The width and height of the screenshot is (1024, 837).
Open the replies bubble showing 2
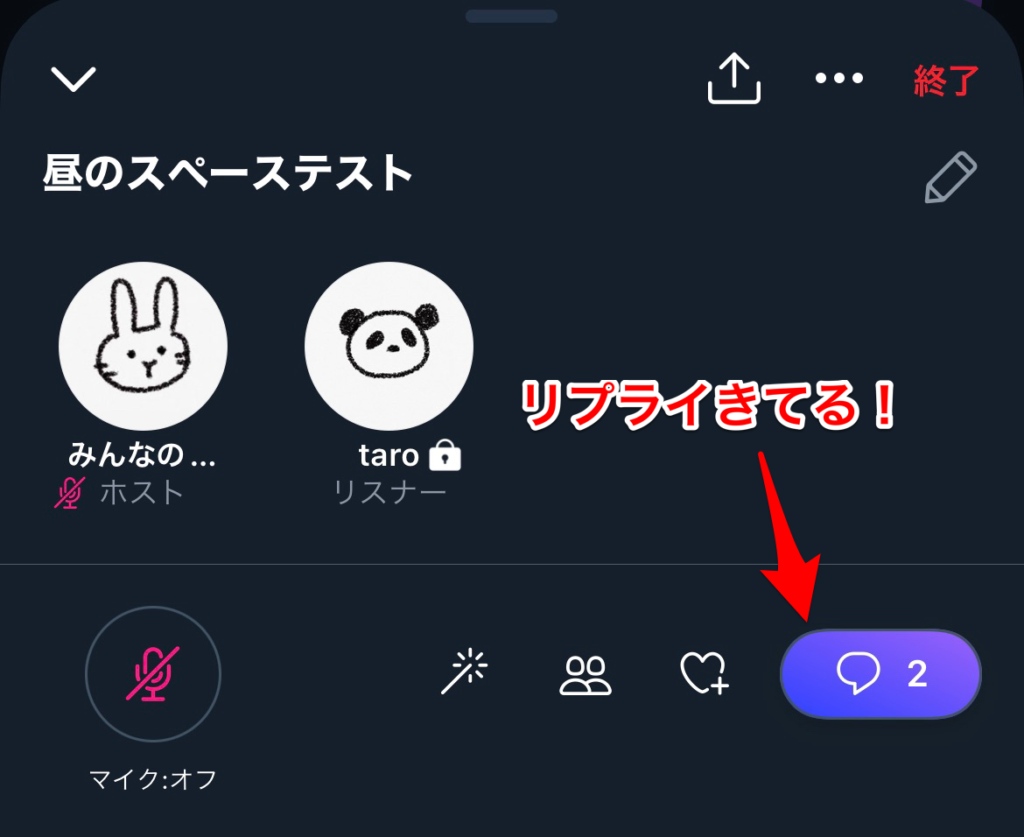[x=880, y=674]
